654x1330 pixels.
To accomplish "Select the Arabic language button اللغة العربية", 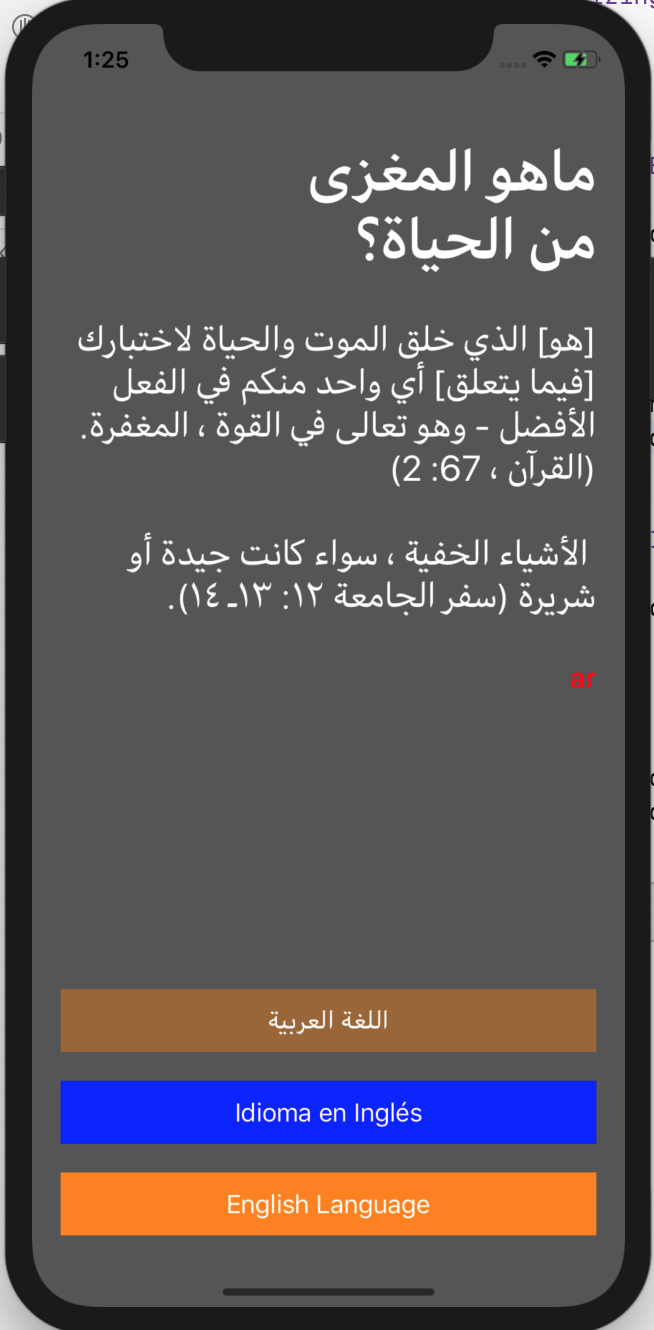I will point(328,1020).
